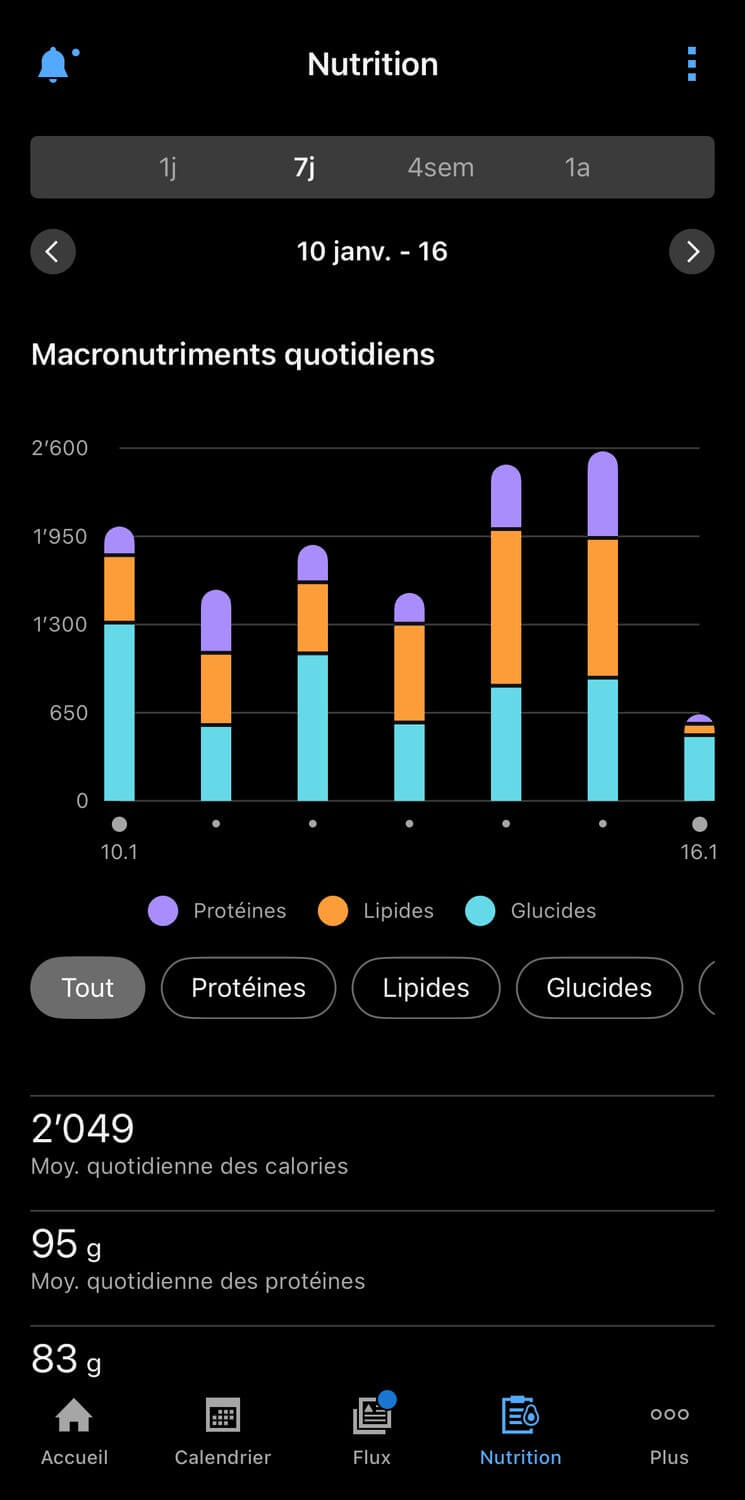Filter chart by Glucides chip
The width and height of the screenshot is (745, 1500).
[x=599, y=988]
